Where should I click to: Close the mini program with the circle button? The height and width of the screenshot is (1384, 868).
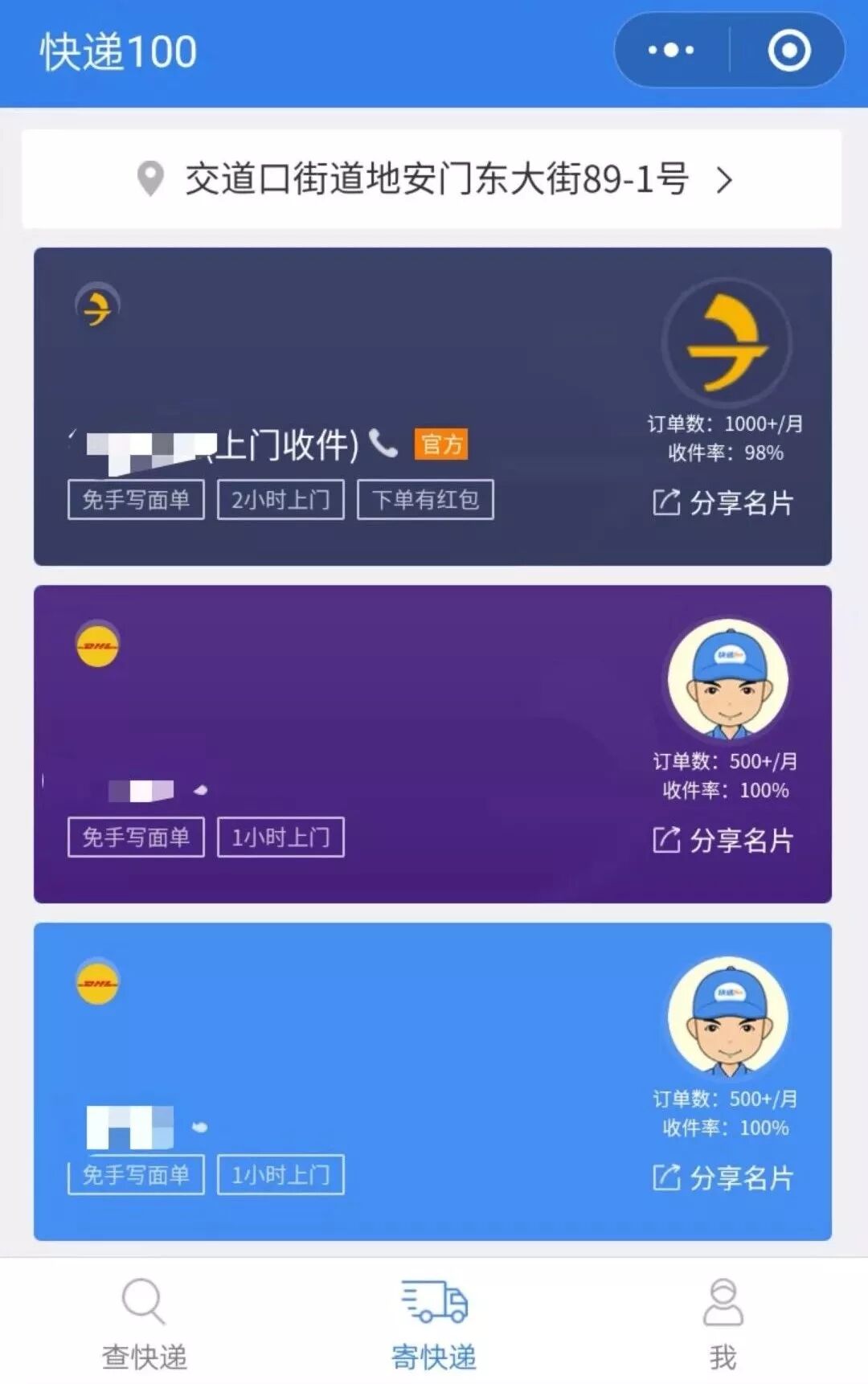[x=788, y=51]
